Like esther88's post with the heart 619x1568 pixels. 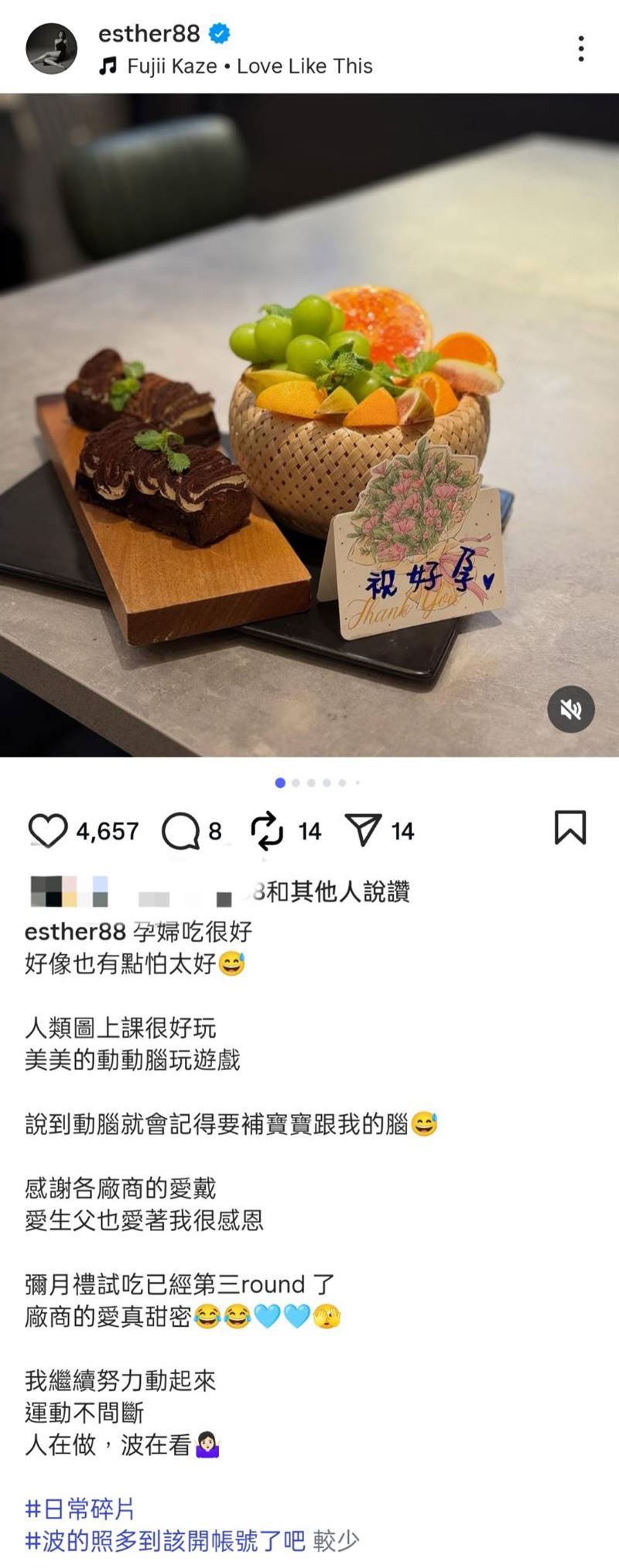(x=48, y=831)
